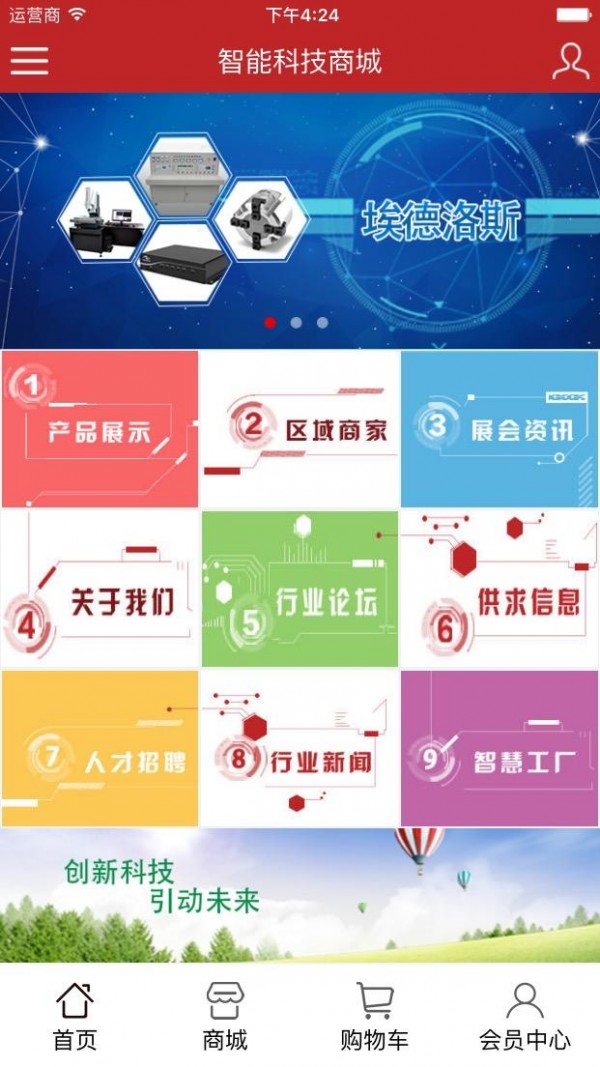Open the 关于我们 tile
Viewport: 600px width, 1067px height.
point(100,589)
